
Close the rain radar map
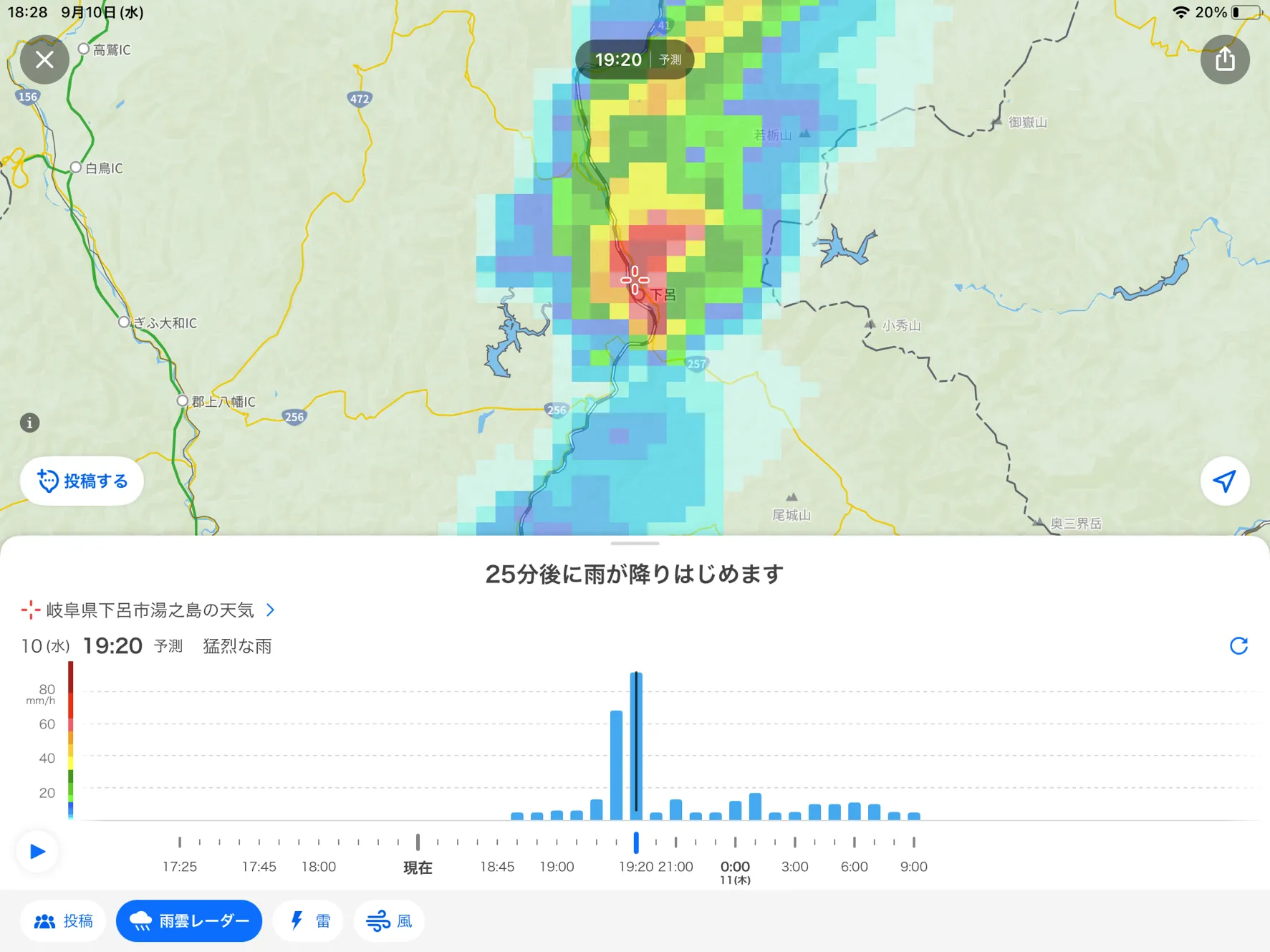pyautogui.click(x=44, y=59)
